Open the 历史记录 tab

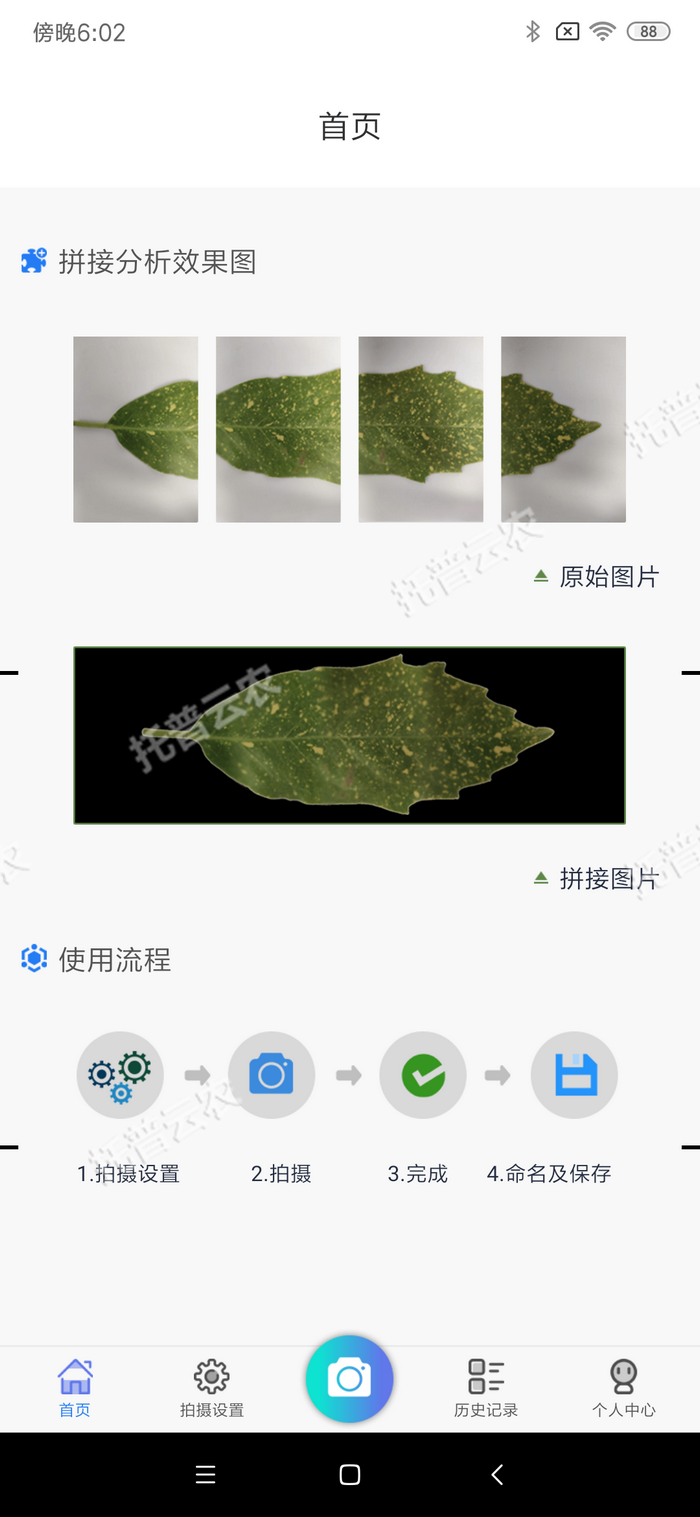[486, 1388]
